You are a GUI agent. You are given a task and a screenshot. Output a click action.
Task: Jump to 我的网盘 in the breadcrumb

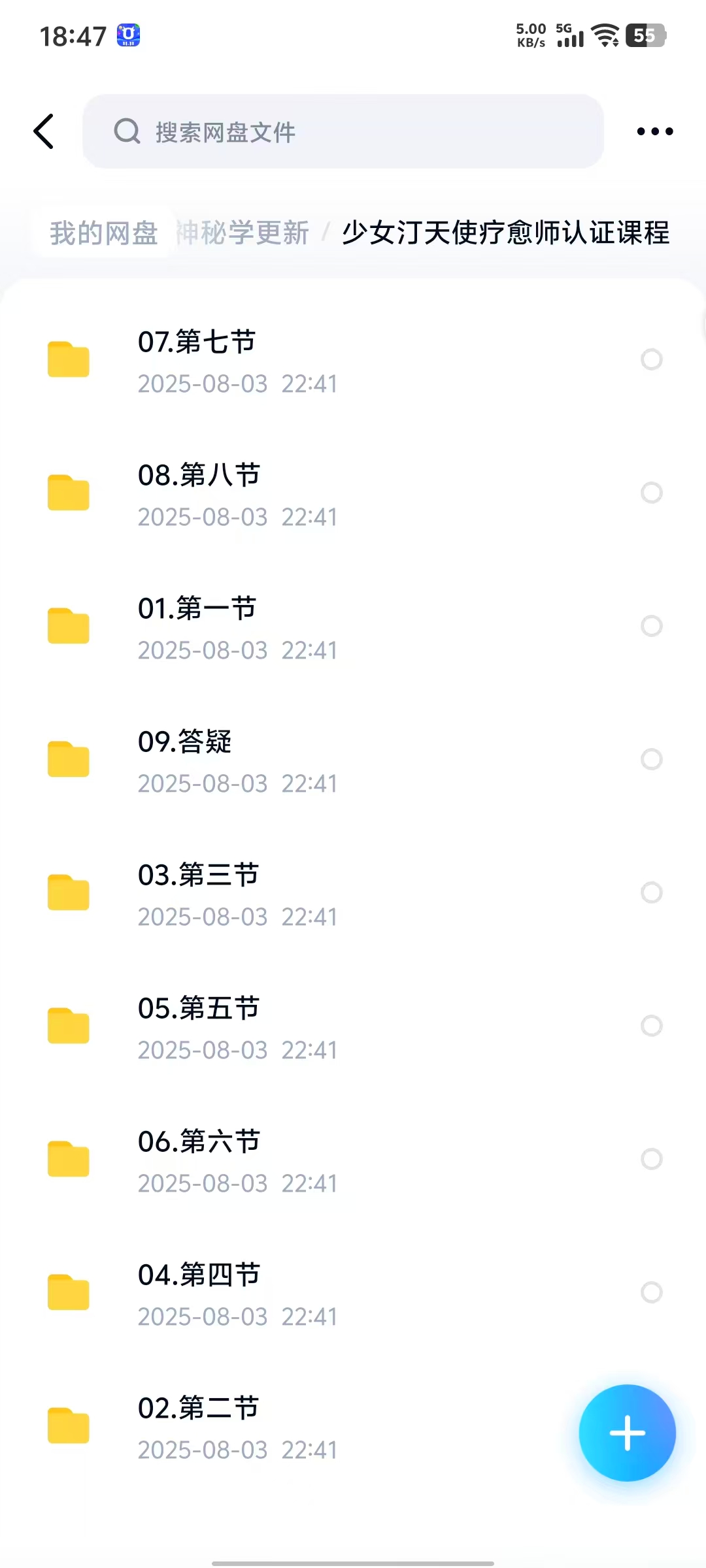104,233
